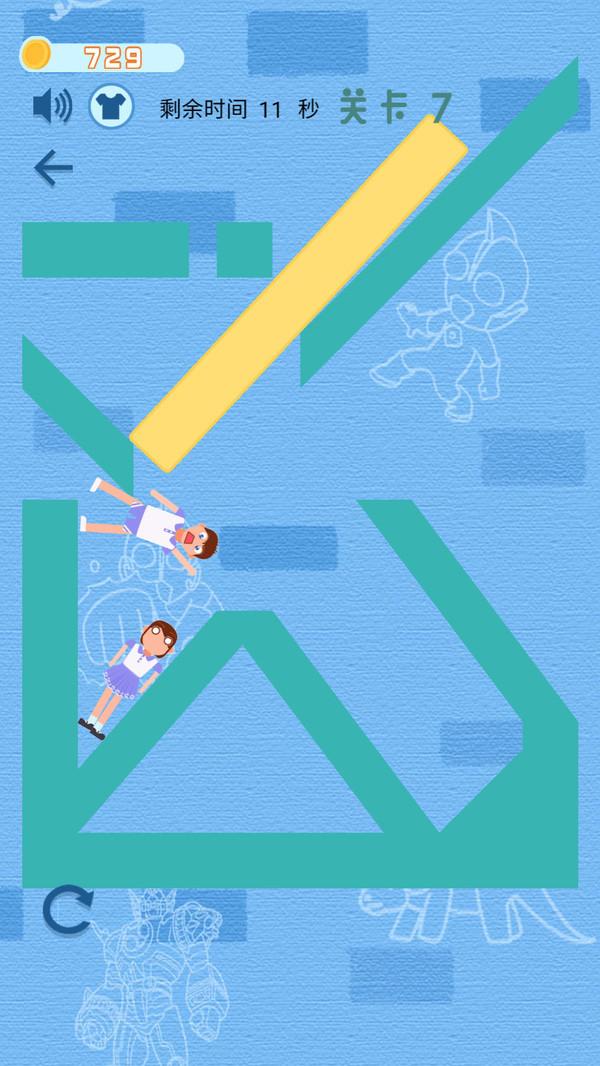600x1066 pixels.
Task: Mute the game sound
Action: pos(52,106)
